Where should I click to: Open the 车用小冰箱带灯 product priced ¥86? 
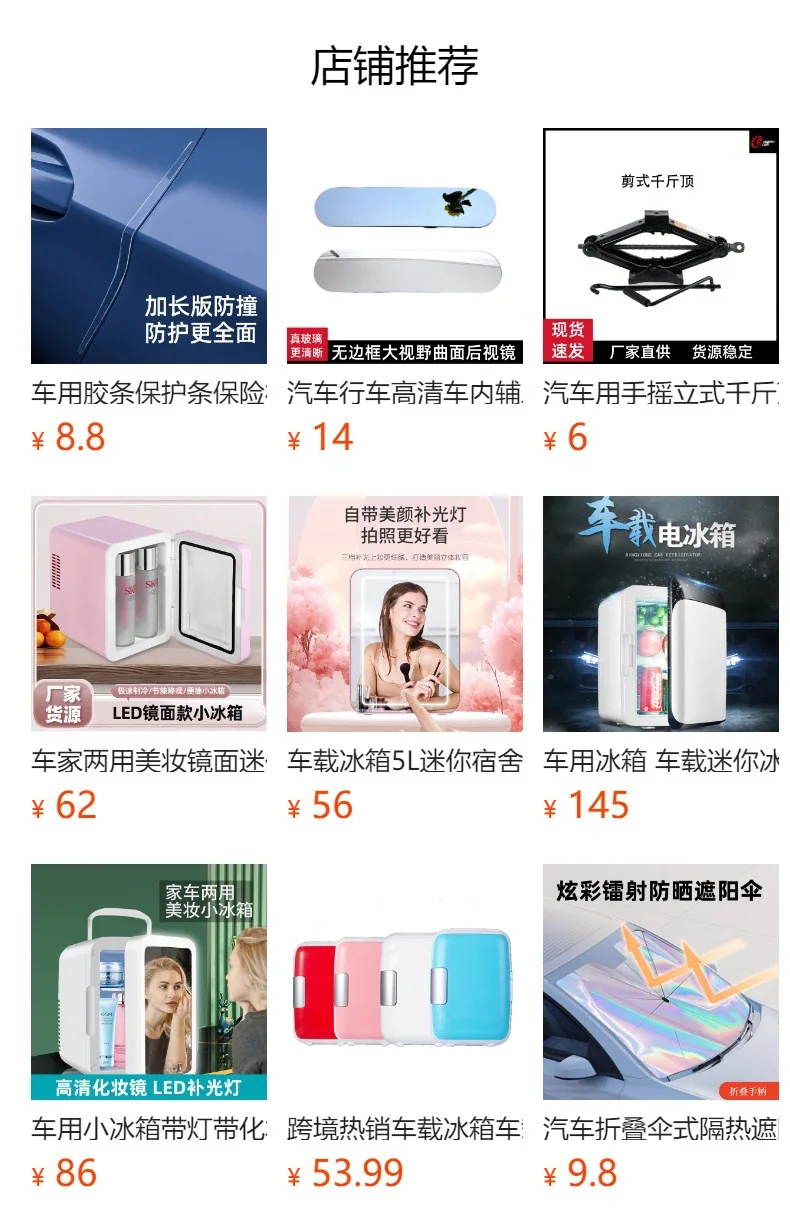149,982
